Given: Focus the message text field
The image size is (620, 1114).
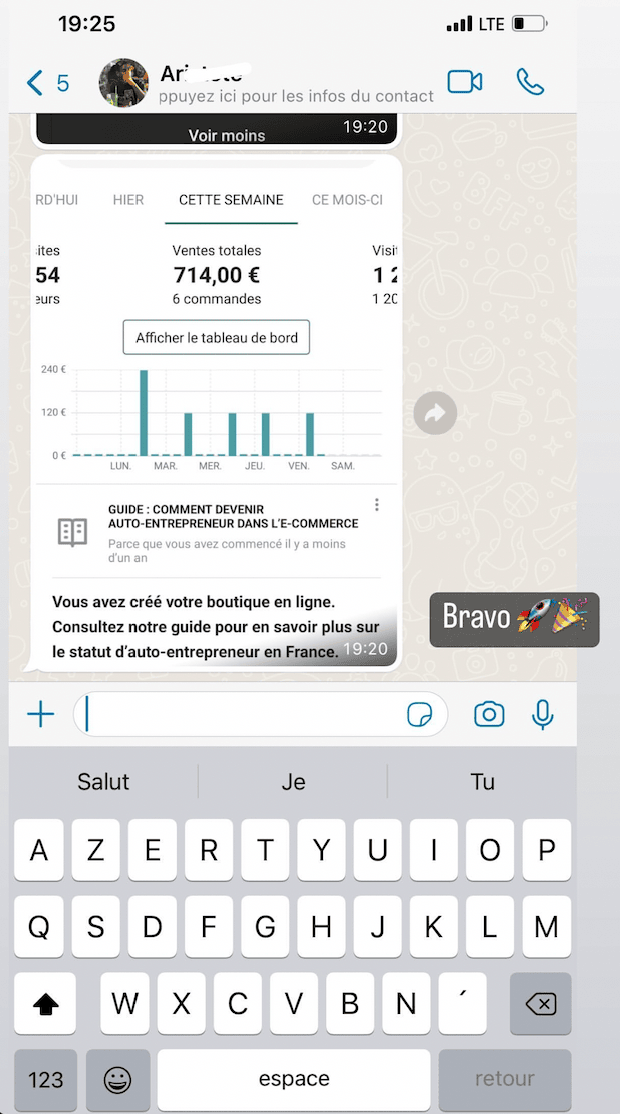Looking at the screenshot, I should [x=240, y=714].
